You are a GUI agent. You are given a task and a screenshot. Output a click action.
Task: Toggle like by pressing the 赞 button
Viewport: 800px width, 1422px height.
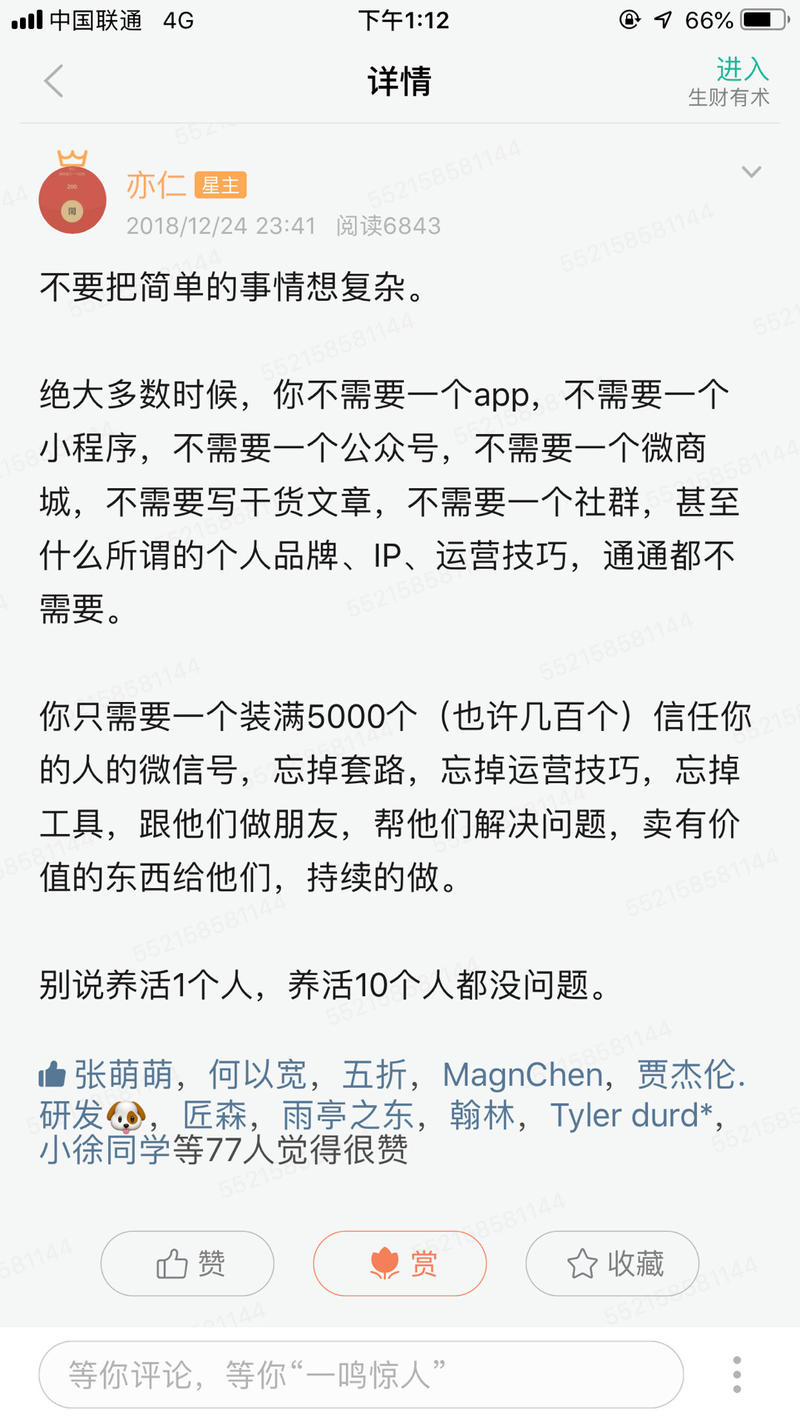186,1264
